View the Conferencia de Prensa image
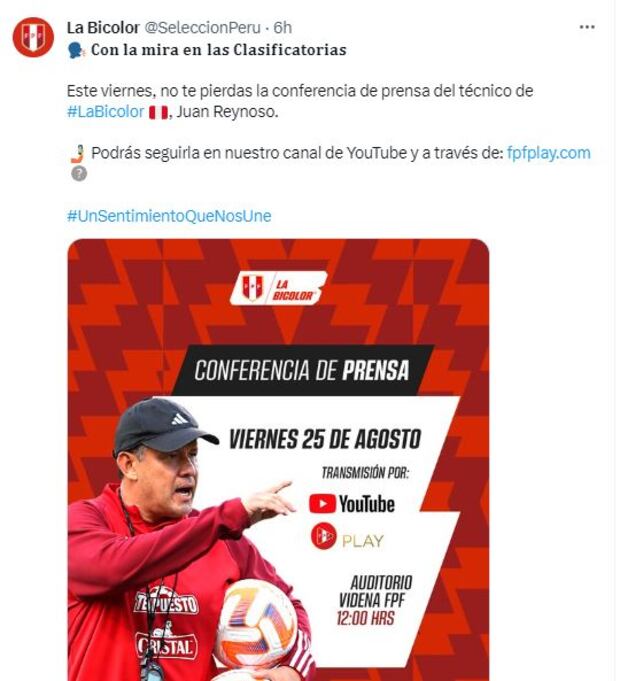620x681 pixels. pyautogui.click(x=278, y=460)
